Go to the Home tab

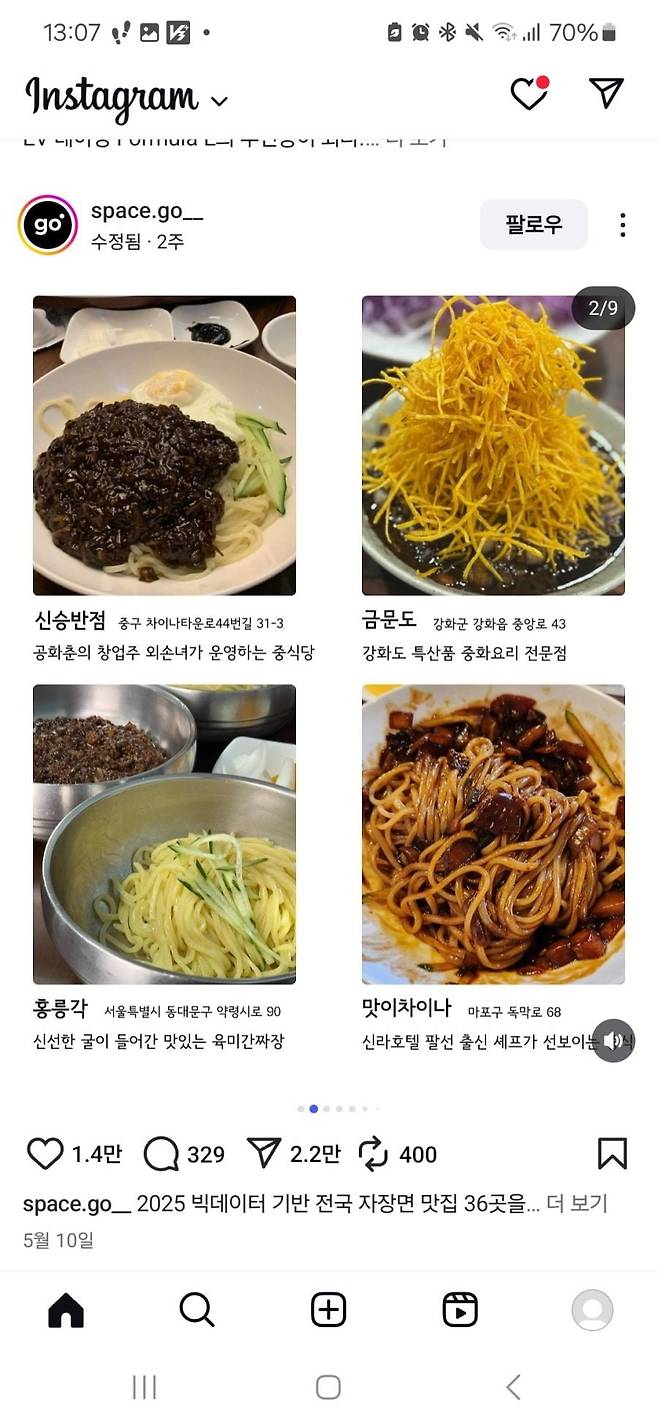[x=66, y=1309]
